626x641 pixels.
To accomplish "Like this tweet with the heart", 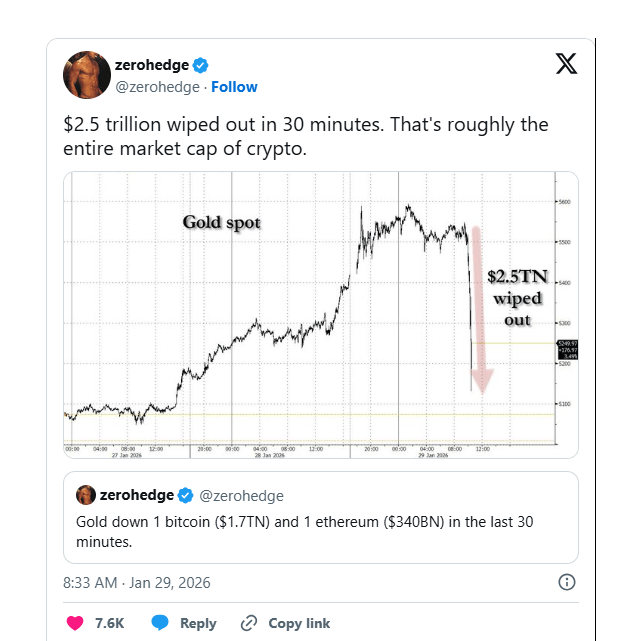I will click(x=75, y=623).
